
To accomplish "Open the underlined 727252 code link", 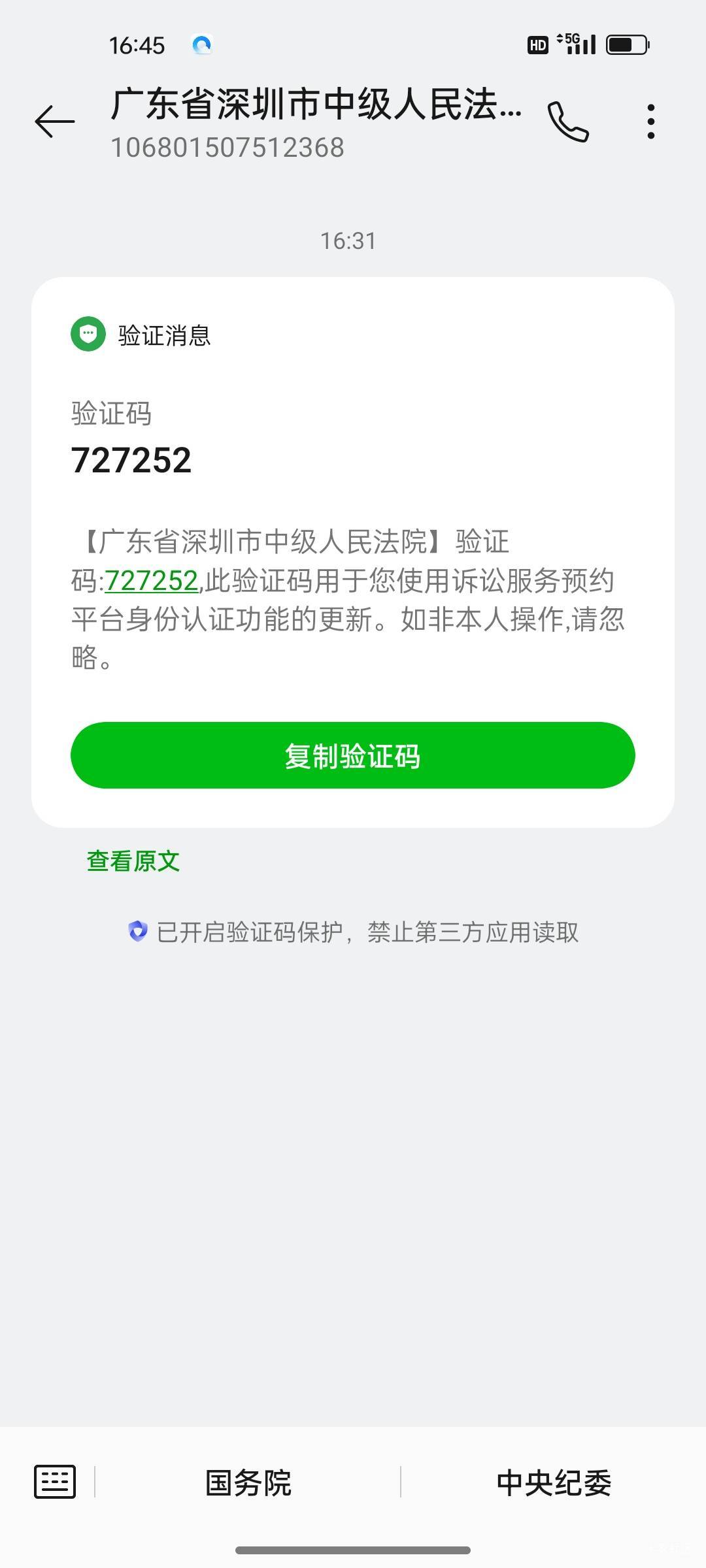I will (x=151, y=581).
